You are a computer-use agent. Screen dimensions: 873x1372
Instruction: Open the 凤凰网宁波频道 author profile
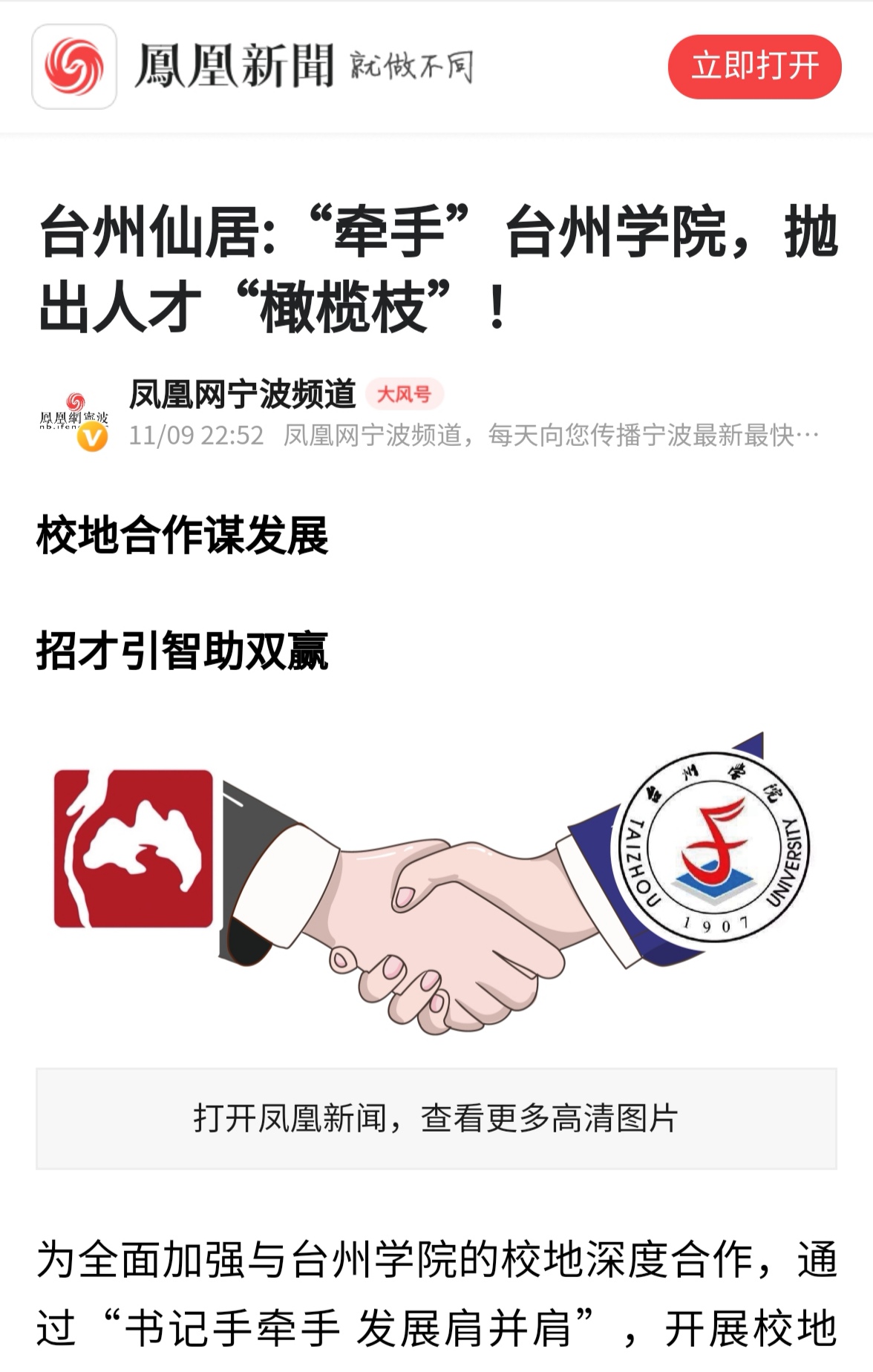tap(242, 394)
